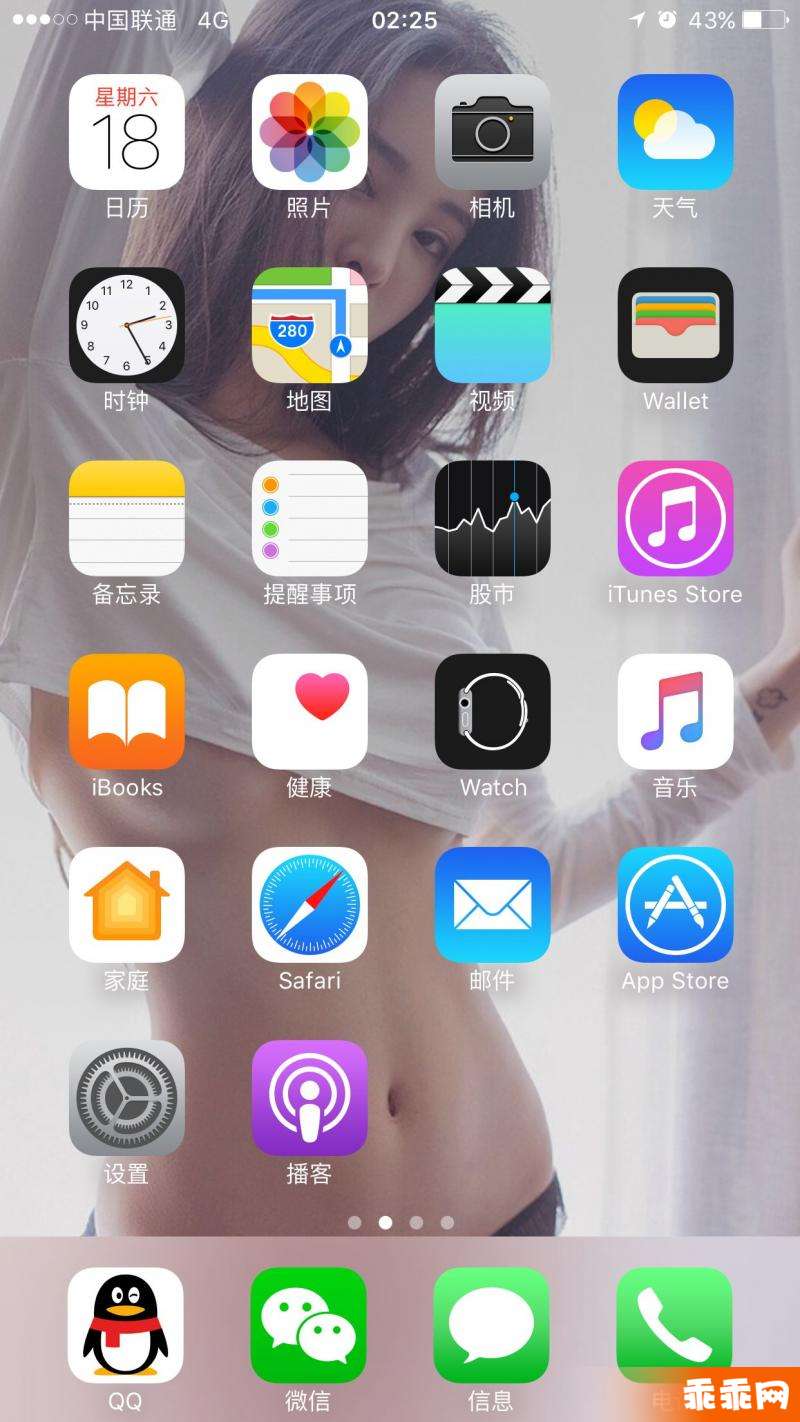
Task: Launch the Safari browser
Action: pyautogui.click(x=309, y=904)
